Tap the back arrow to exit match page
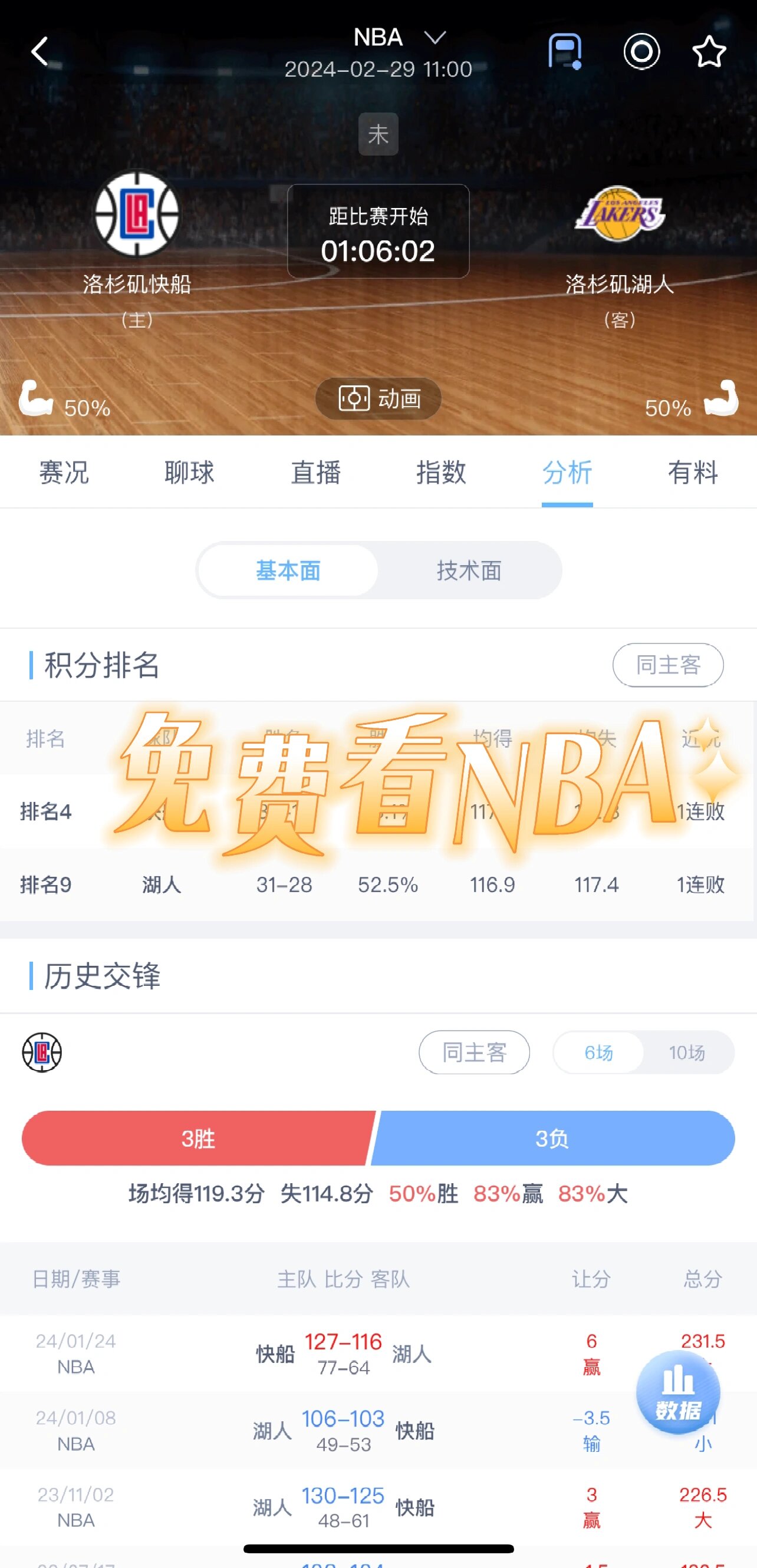 (39, 51)
